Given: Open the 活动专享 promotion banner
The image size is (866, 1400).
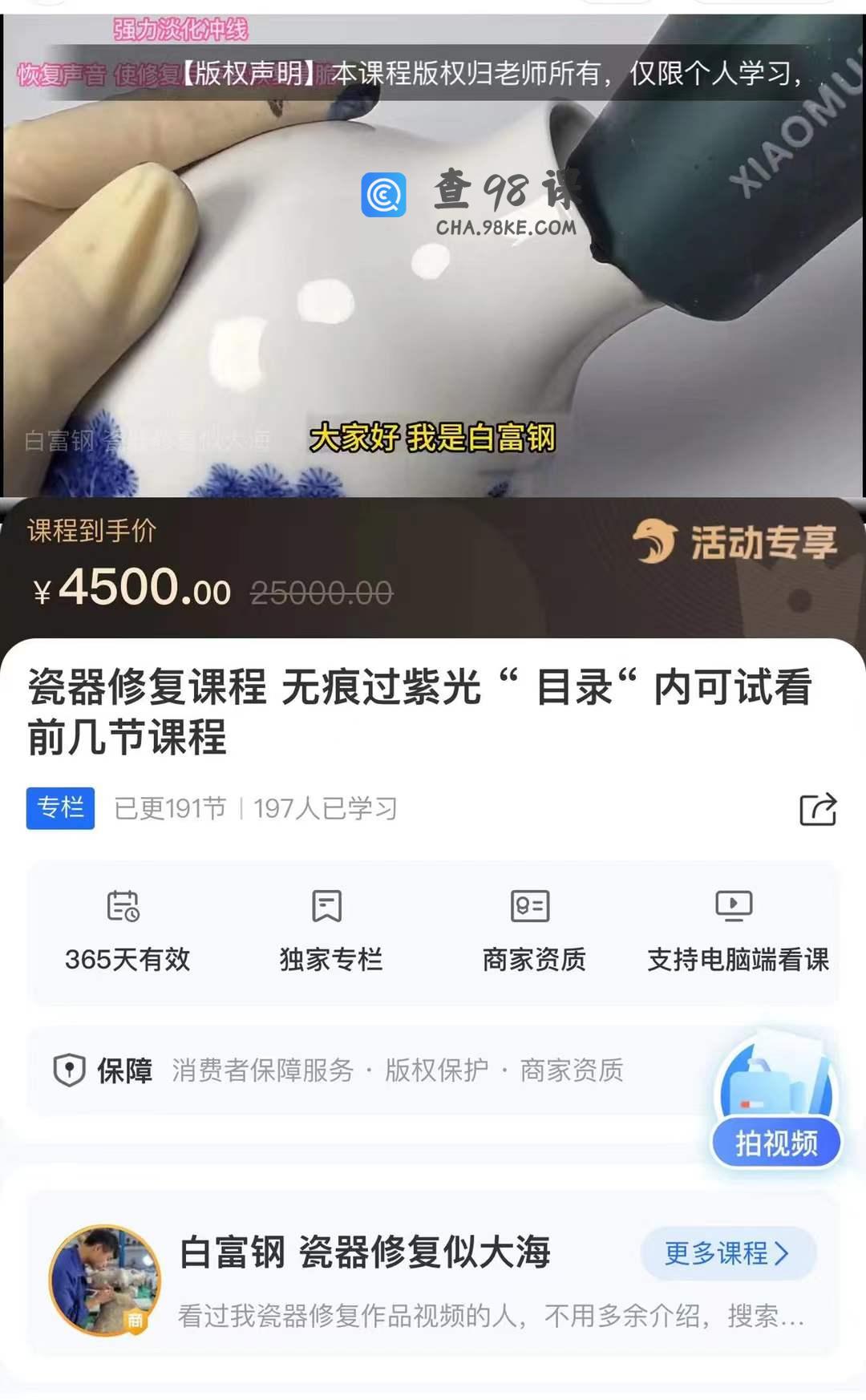Looking at the screenshot, I should 734,543.
